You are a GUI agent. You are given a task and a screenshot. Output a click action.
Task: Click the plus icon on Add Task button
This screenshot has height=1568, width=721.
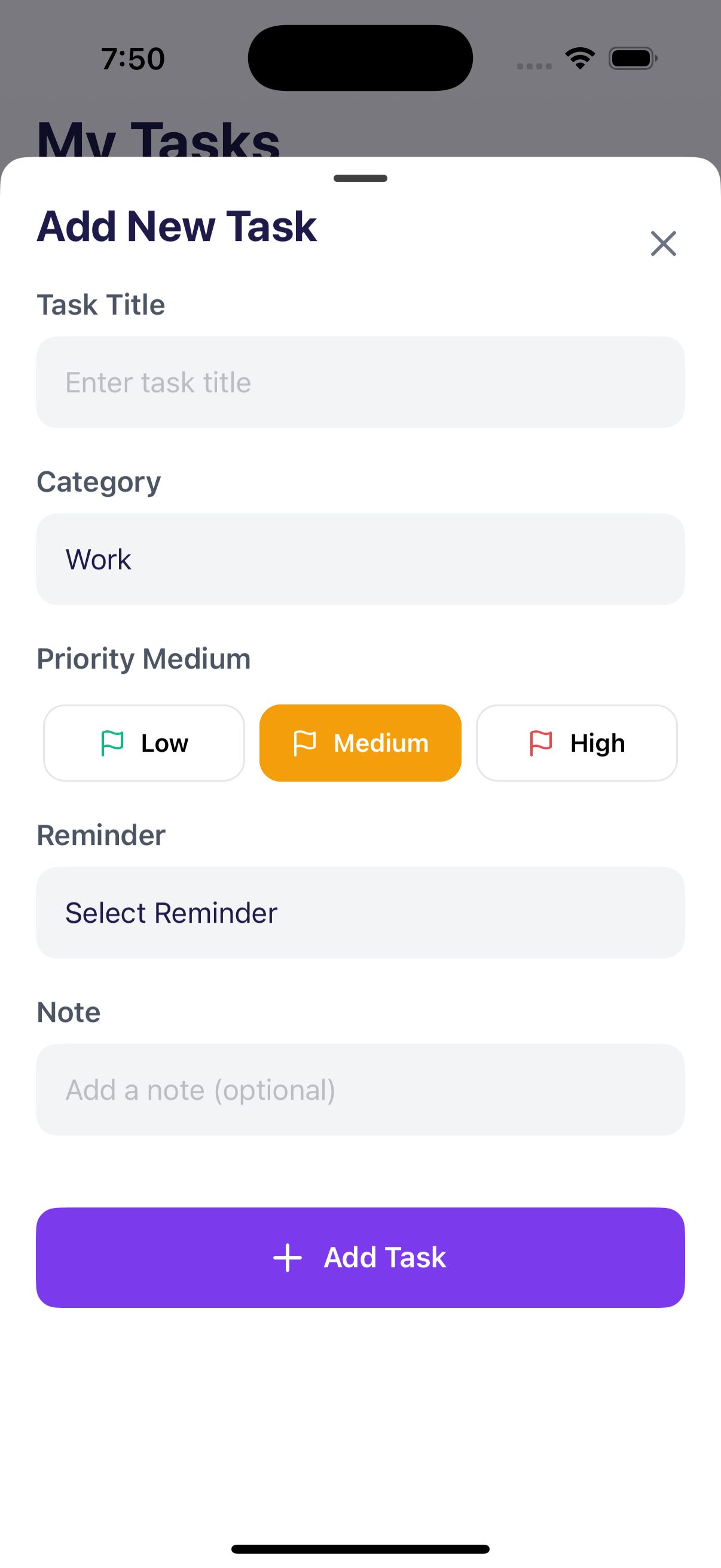coord(287,1257)
